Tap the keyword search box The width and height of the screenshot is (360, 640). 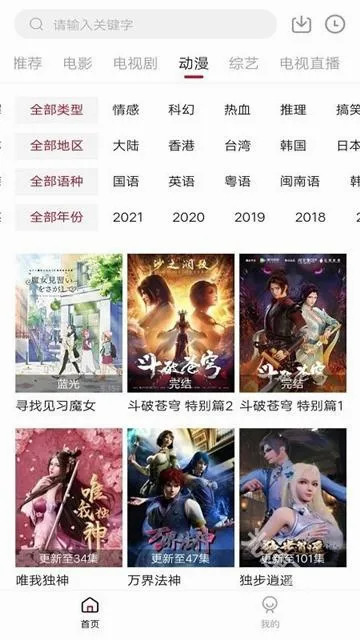(x=145, y=24)
